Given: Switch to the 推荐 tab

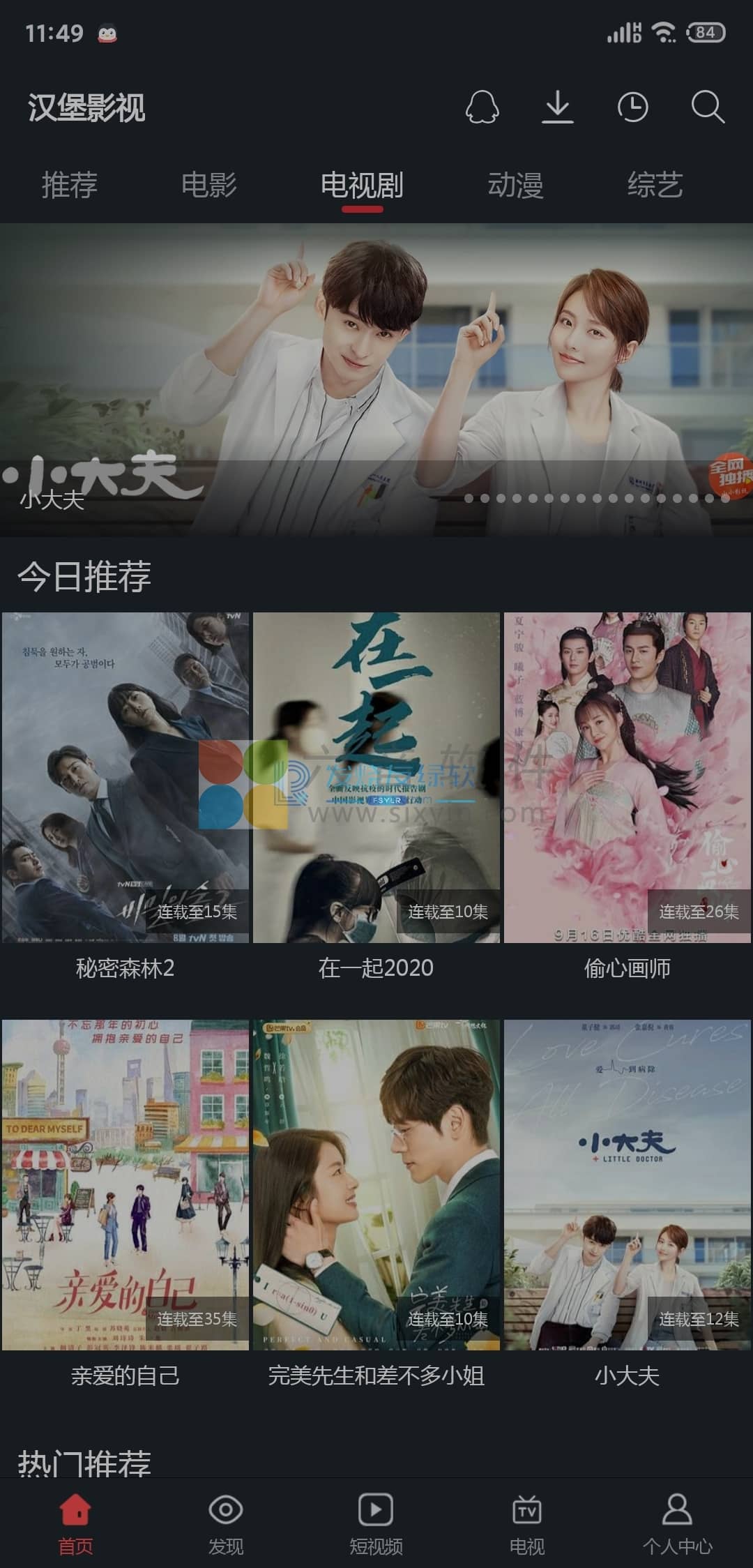Looking at the screenshot, I should [x=69, y=186].
